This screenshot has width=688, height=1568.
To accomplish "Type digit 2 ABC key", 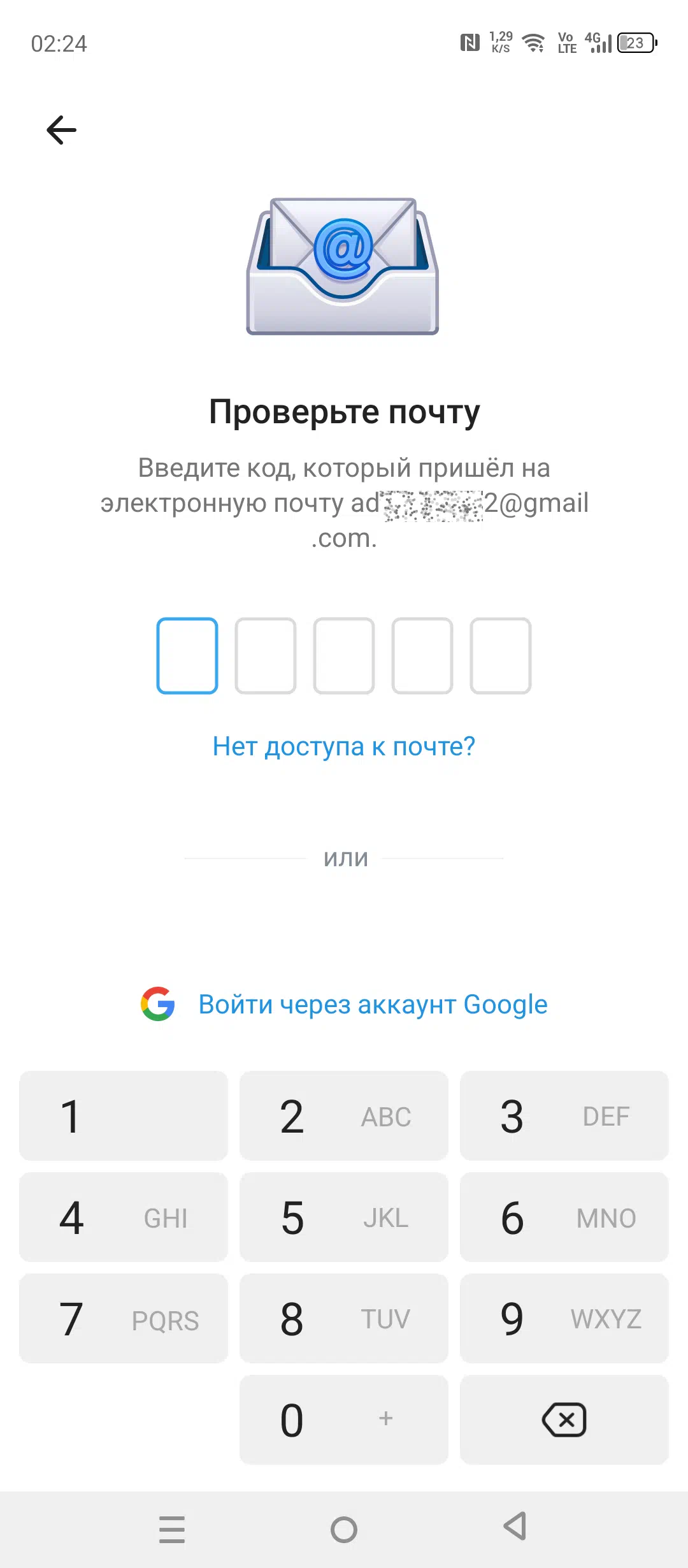I will (344, 1115).
